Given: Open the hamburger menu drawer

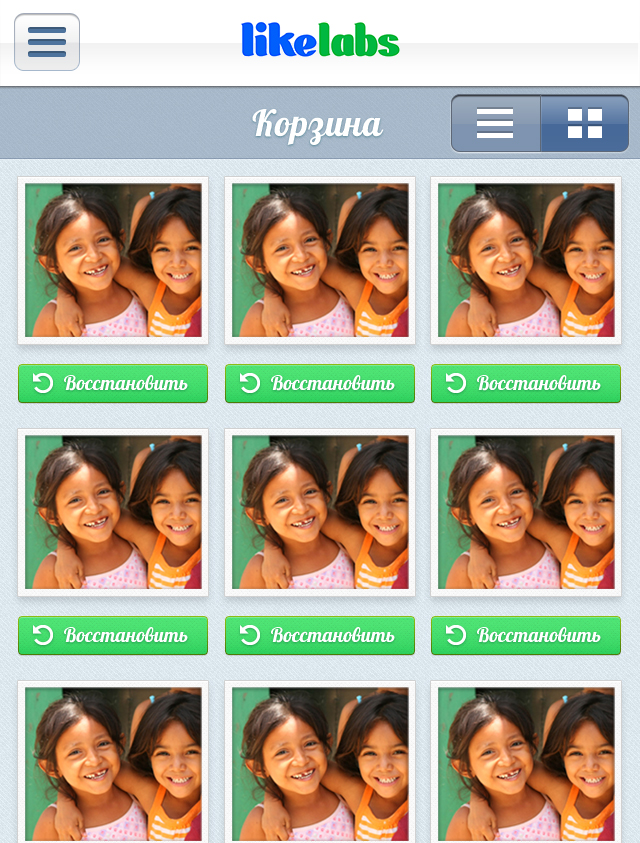Looking at the screenshot, I should (47, 42).
